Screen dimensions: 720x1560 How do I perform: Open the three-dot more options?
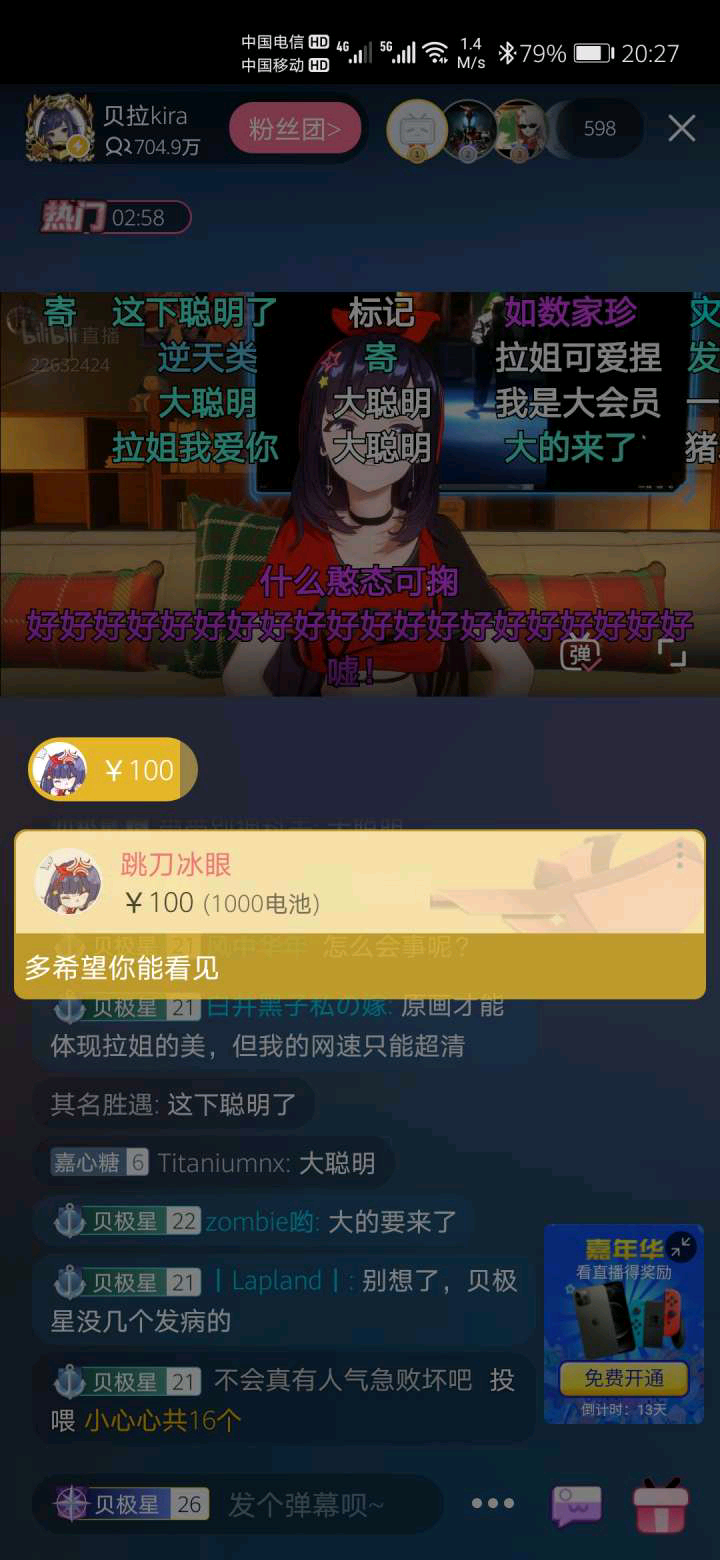(x=493, y=1503)
